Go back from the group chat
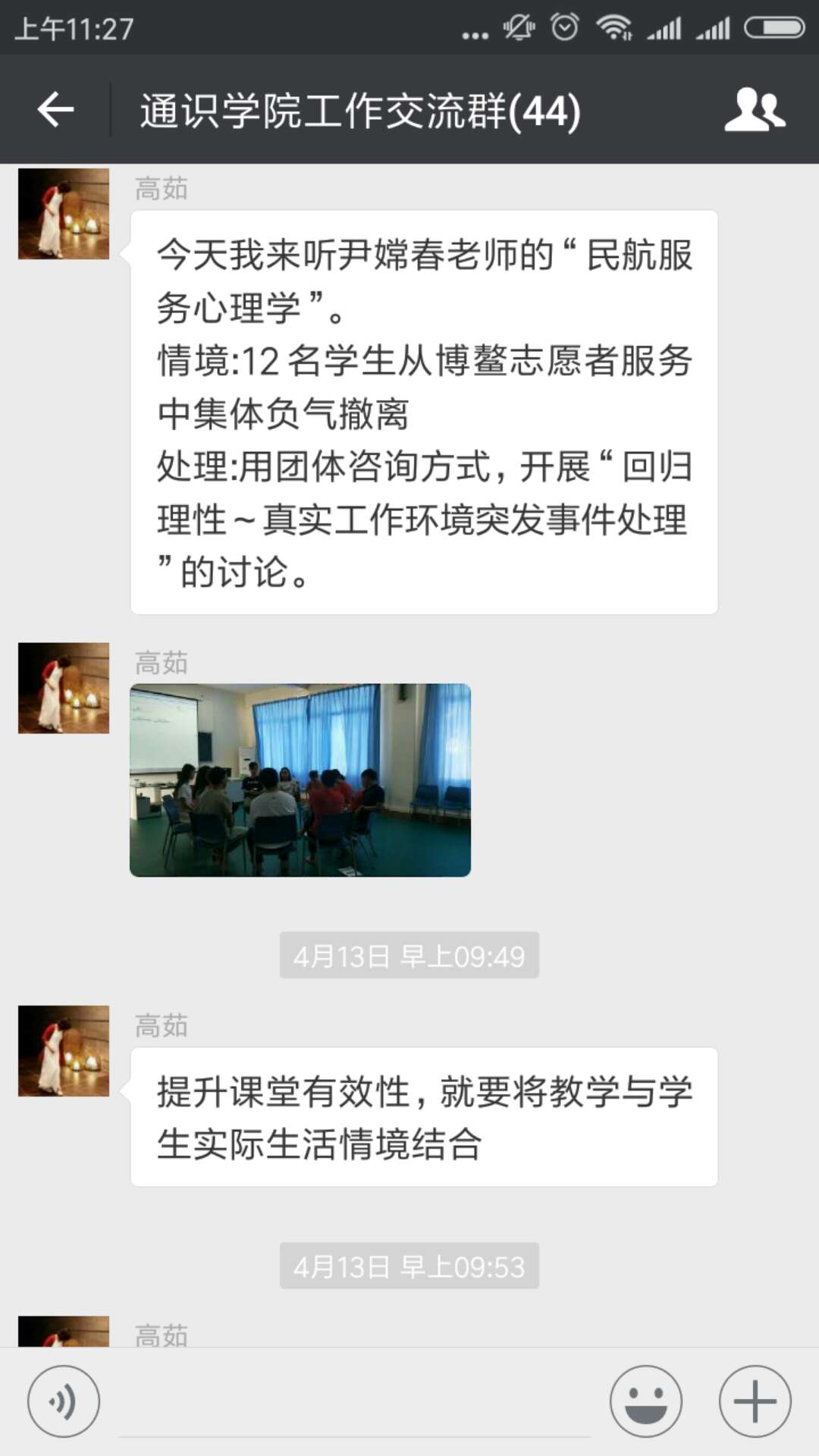The image size is (819, 1456). coord(55,110)
